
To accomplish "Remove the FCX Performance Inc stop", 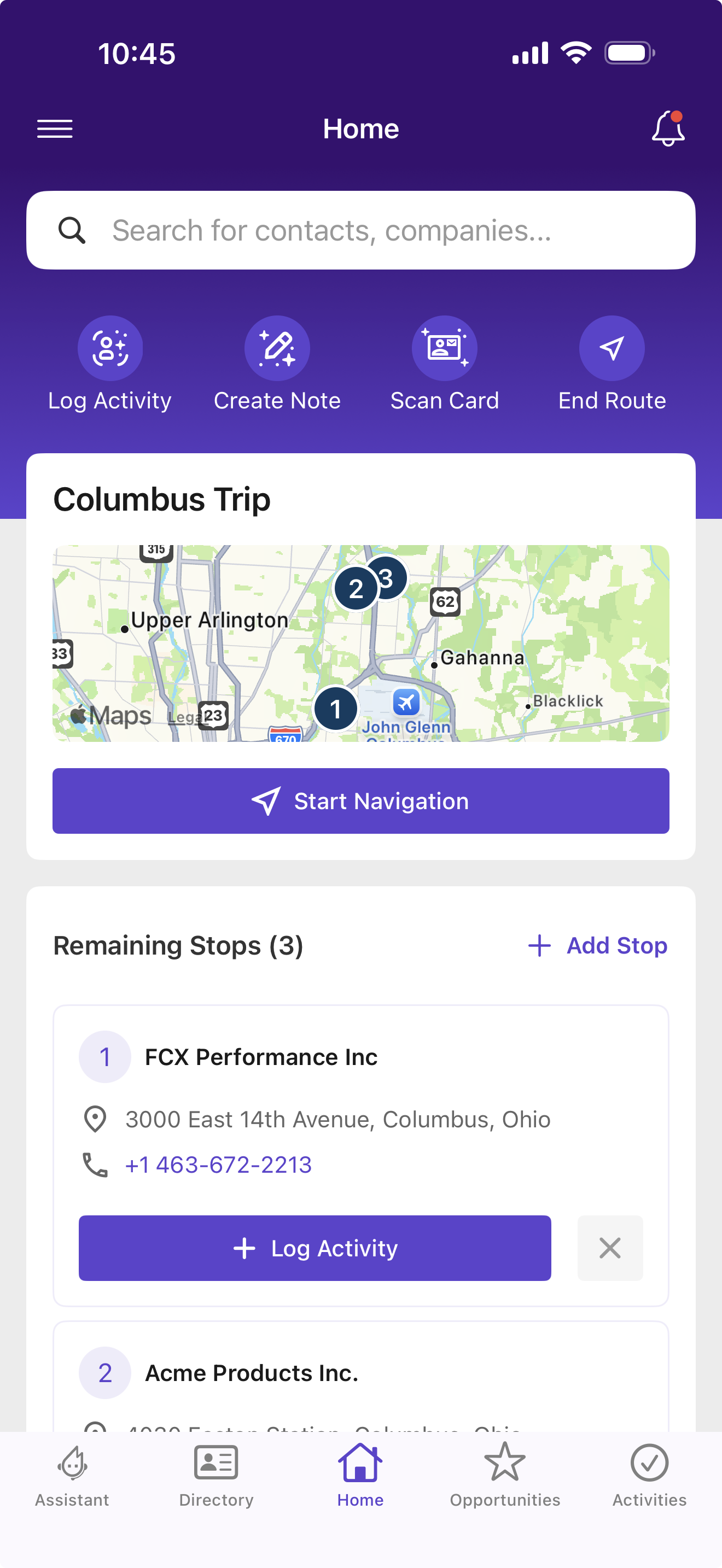I will [x=610, y=1248].
